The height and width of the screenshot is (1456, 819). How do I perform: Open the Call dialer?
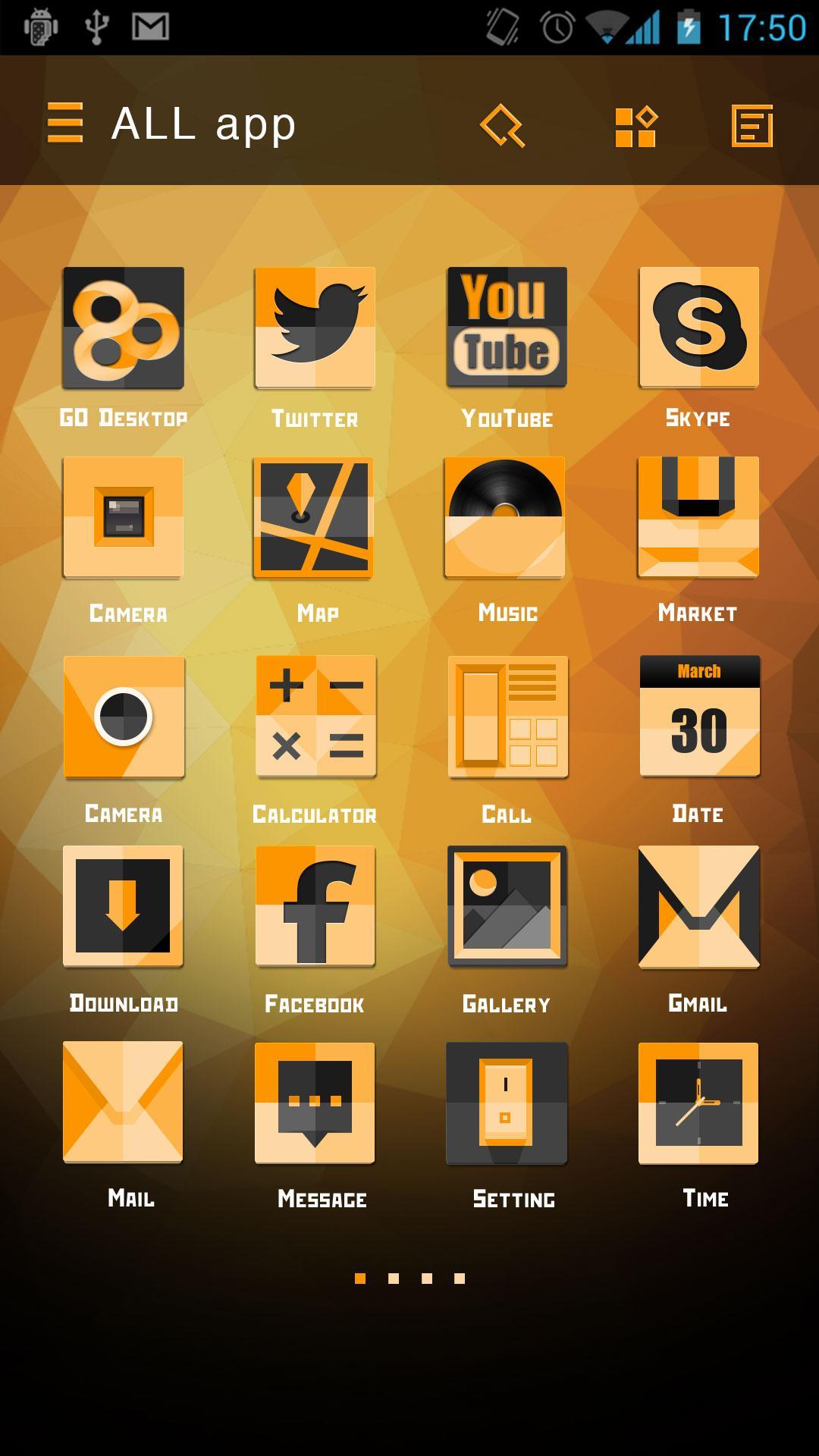pyautogui.click(x=506, y=718)
